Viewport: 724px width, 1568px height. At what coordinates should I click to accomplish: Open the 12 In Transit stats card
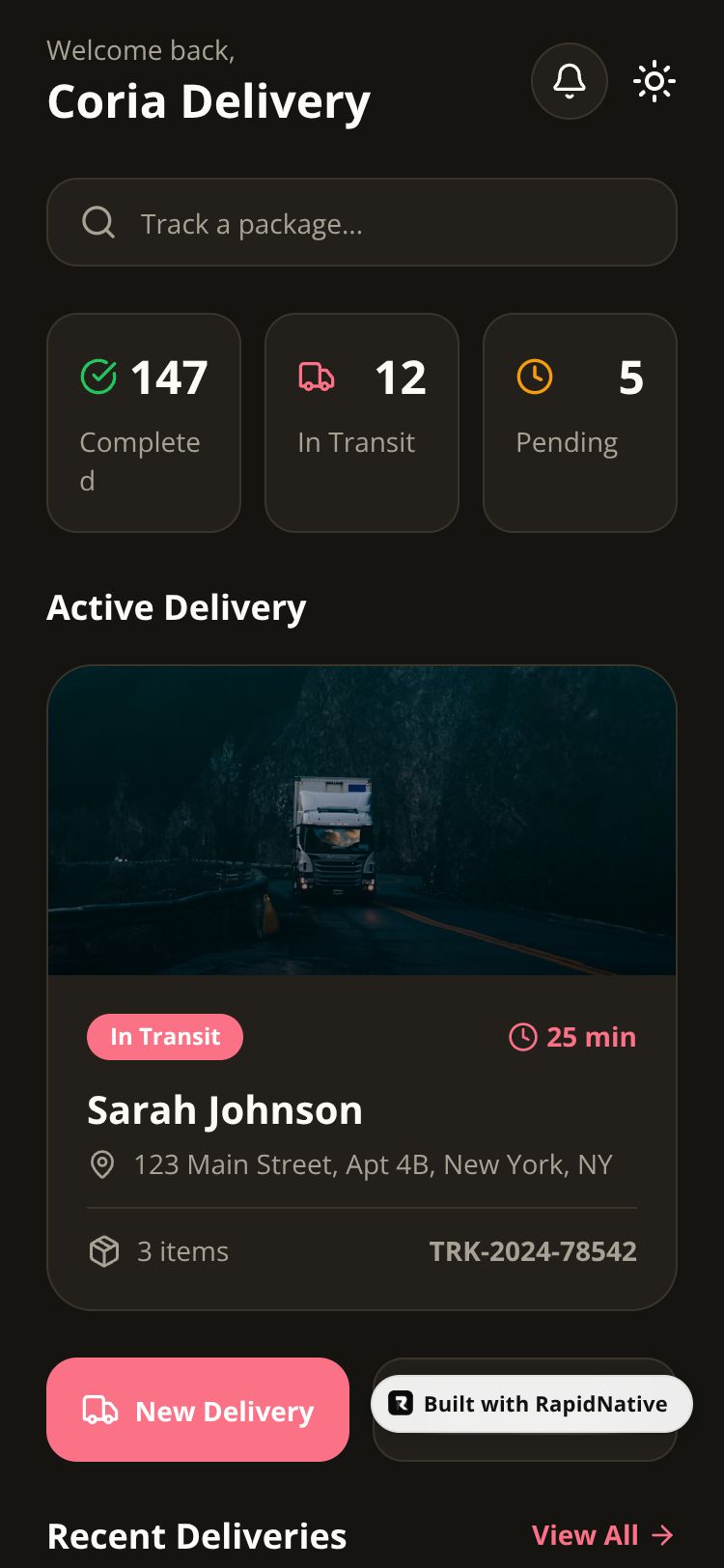click(362, 423)
